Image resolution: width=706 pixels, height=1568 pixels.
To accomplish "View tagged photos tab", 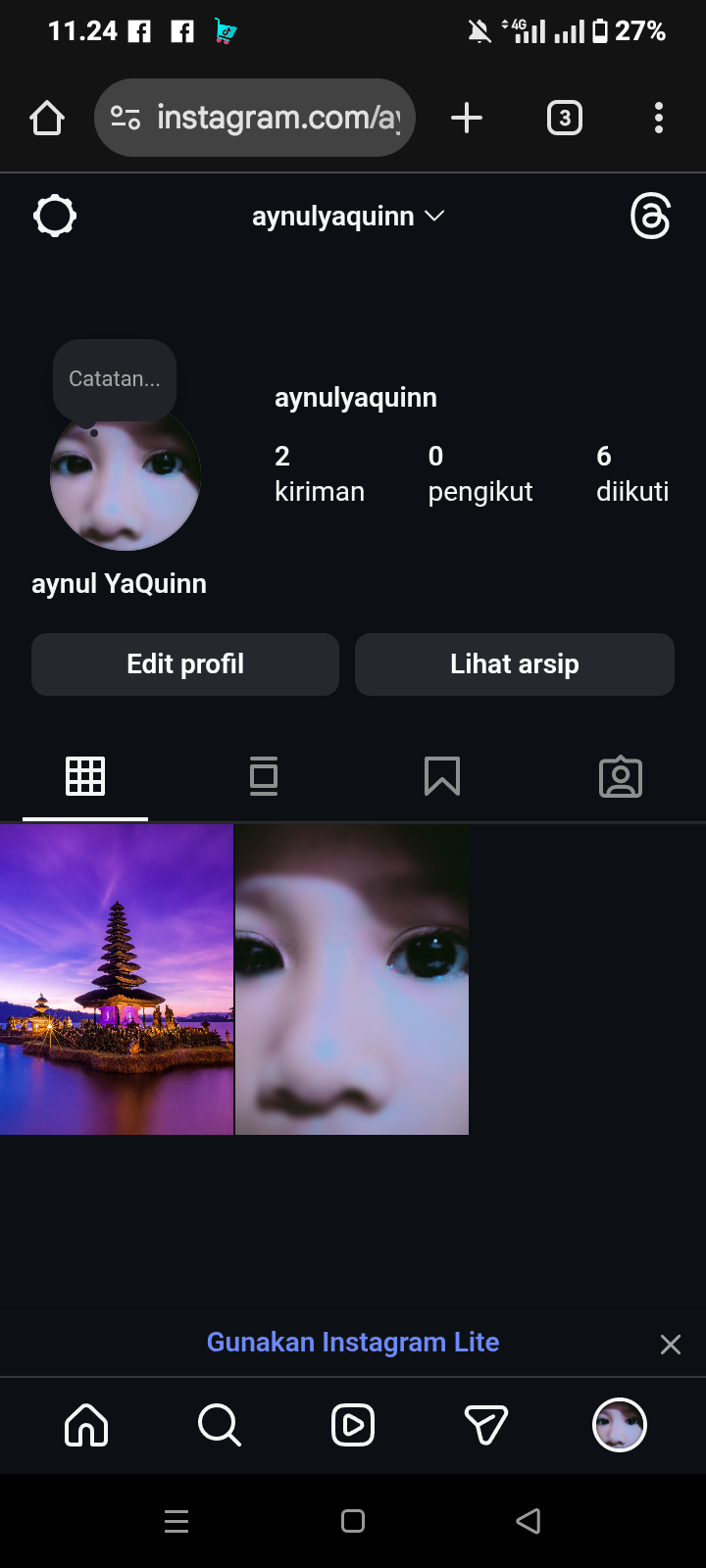I will click(621, 776).
